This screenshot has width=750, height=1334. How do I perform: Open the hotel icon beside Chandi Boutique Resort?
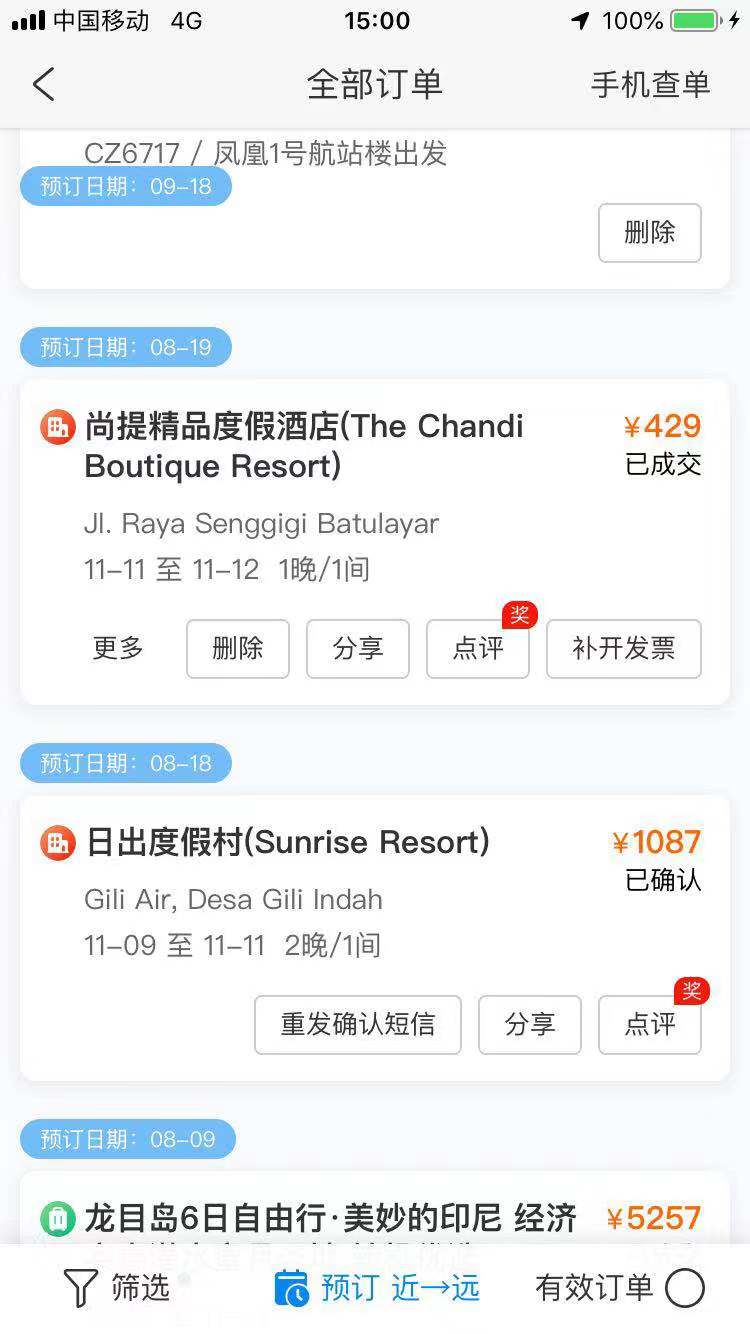[57, 426]
